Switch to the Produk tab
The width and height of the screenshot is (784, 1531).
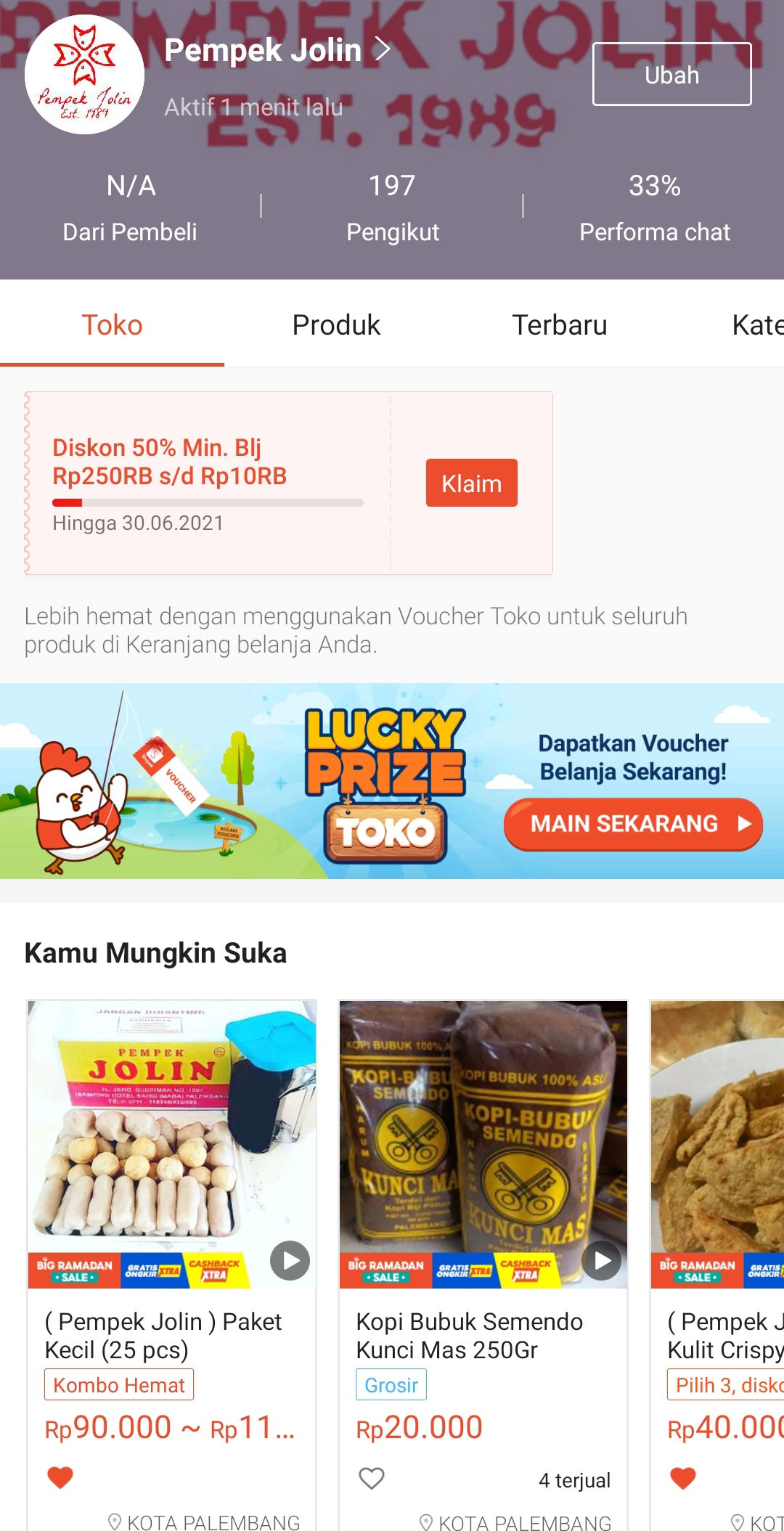click(x=335, y=324)
